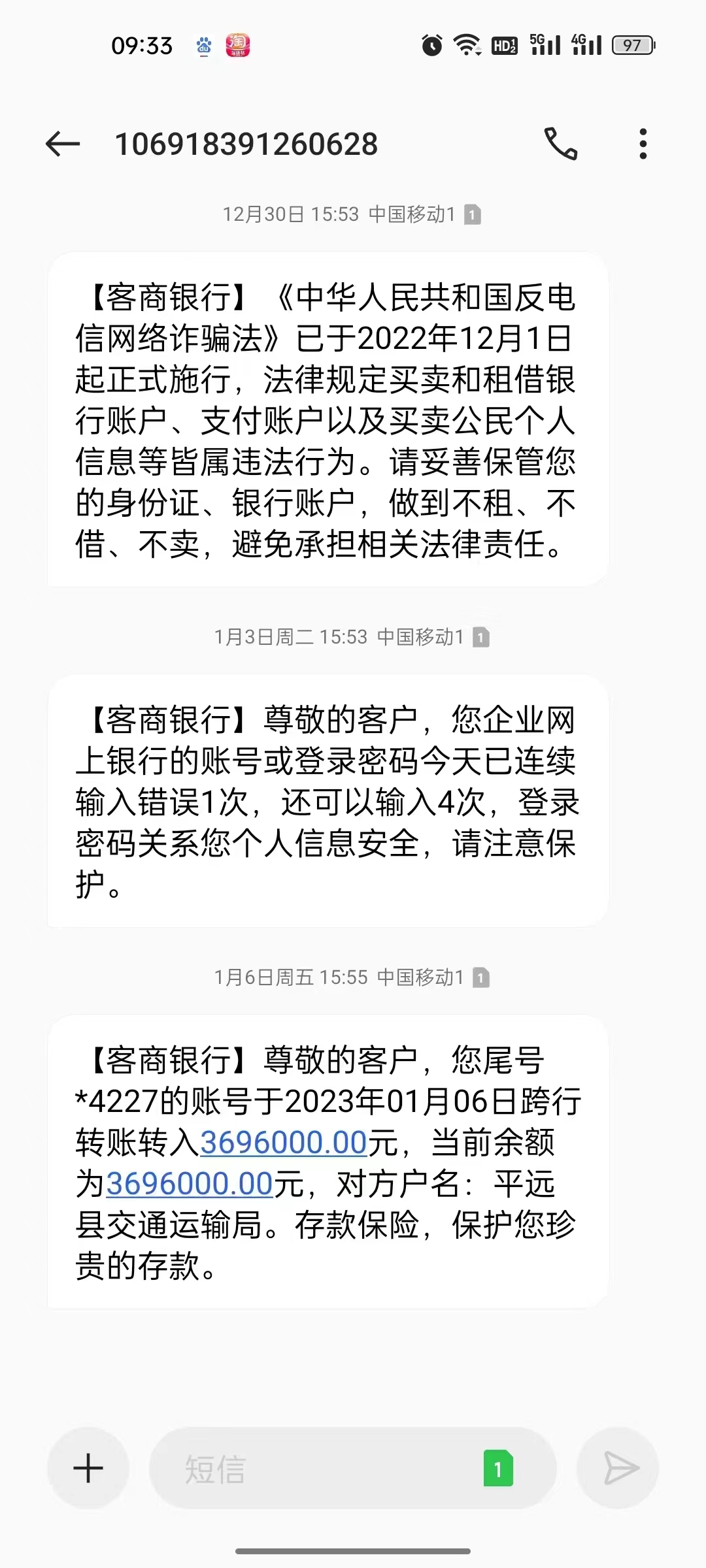Image resolution: width=706 pixels, height=1568 pixels.
Task: Switch SIM card using the green icon
Action: click(x=498, y=1469)
